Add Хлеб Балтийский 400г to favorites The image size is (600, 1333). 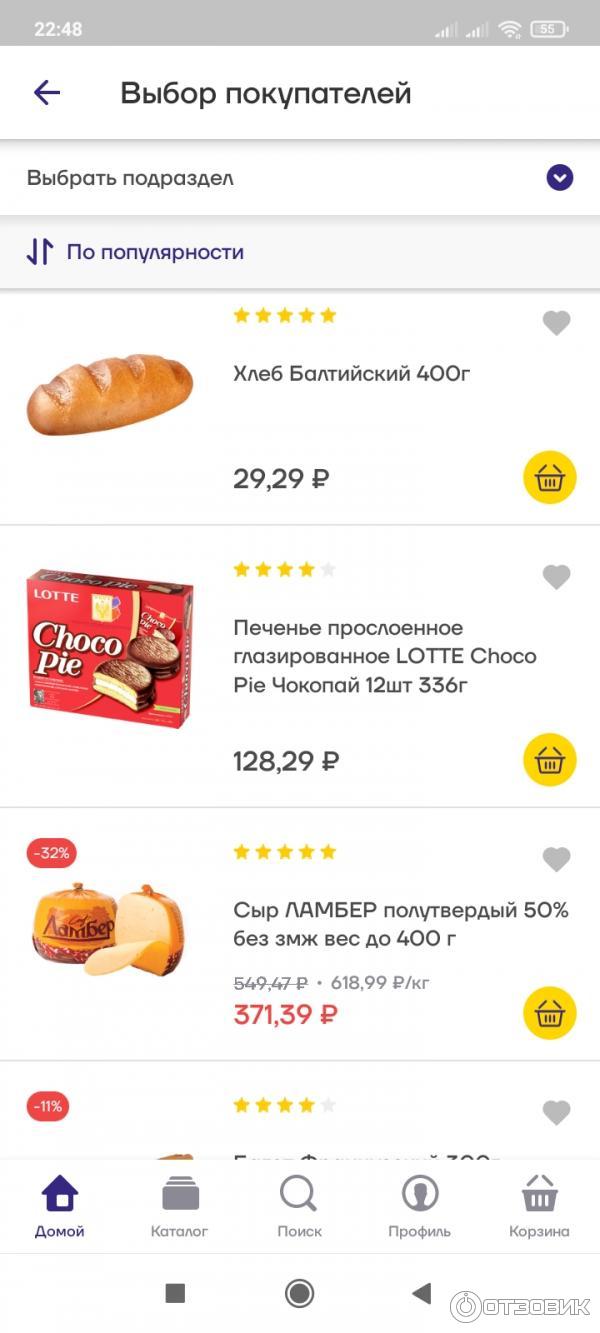(556, 323)
